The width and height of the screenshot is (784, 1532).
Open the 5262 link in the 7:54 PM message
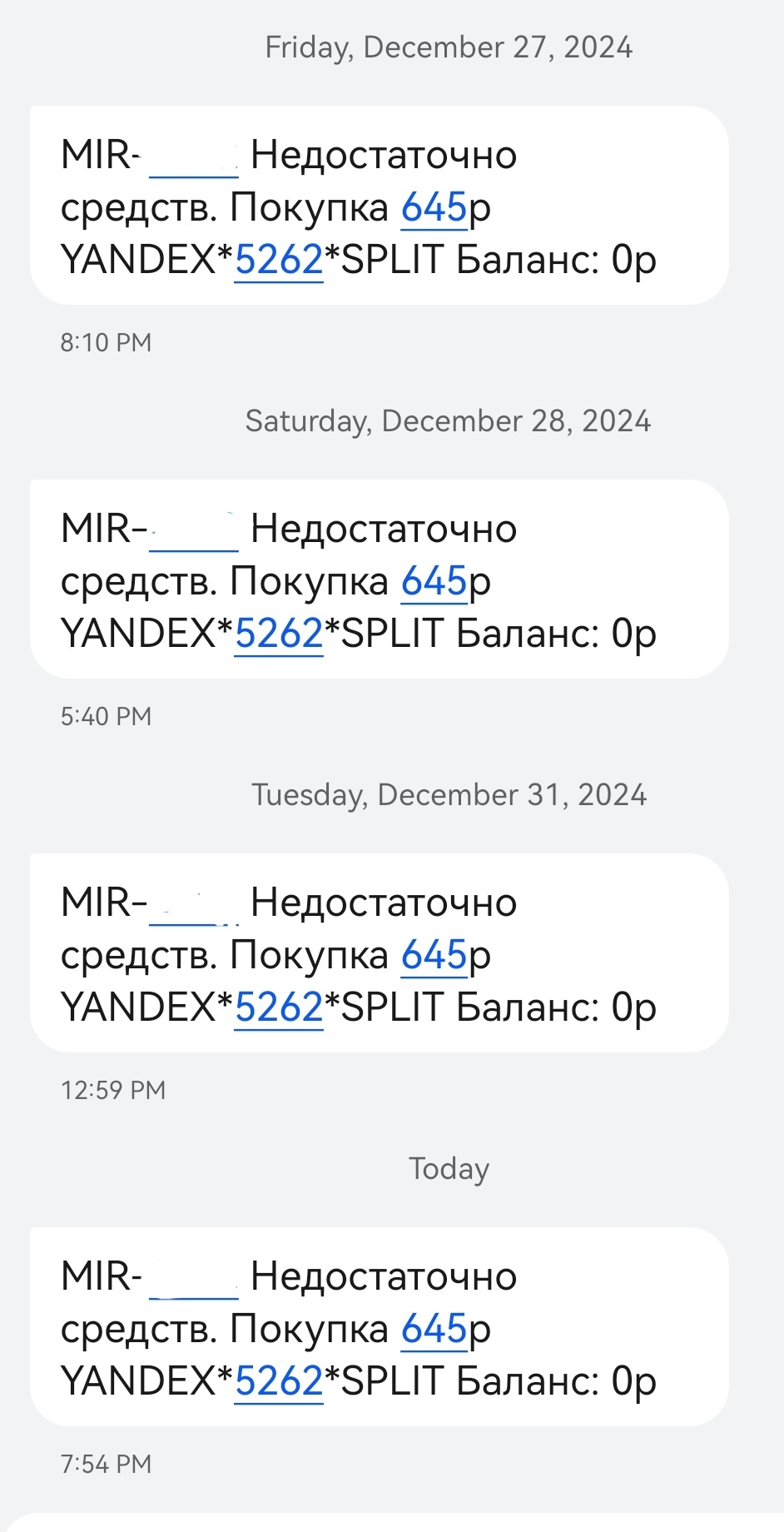pos(279,1381)
